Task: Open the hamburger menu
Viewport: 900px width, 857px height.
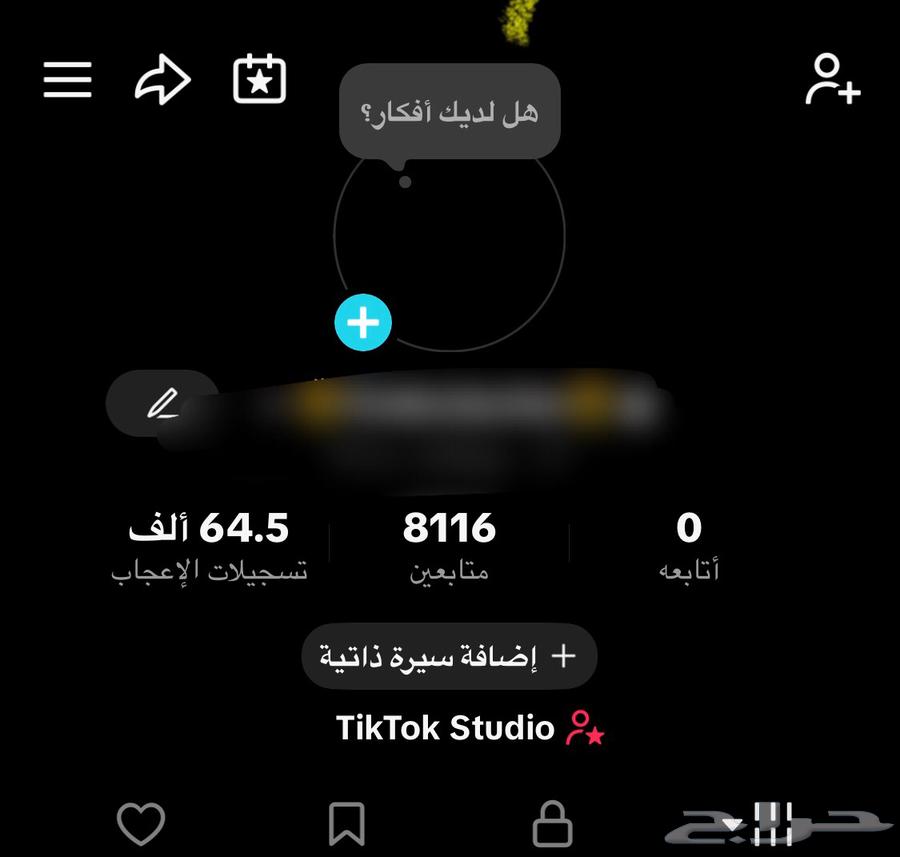Action: pyautogui.click(x=68, y=80)
